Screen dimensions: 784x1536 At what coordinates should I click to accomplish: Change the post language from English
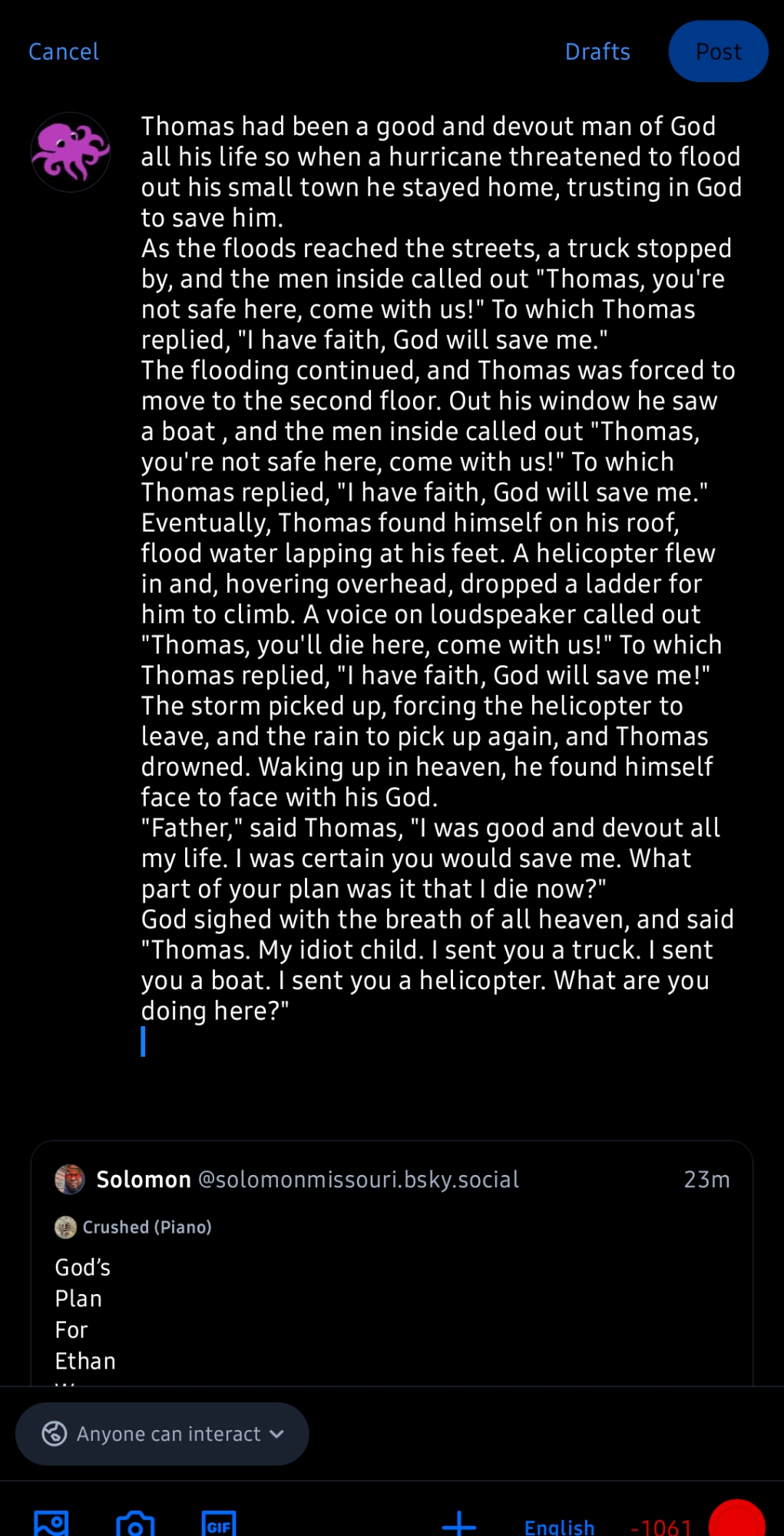click(559, 1527)
